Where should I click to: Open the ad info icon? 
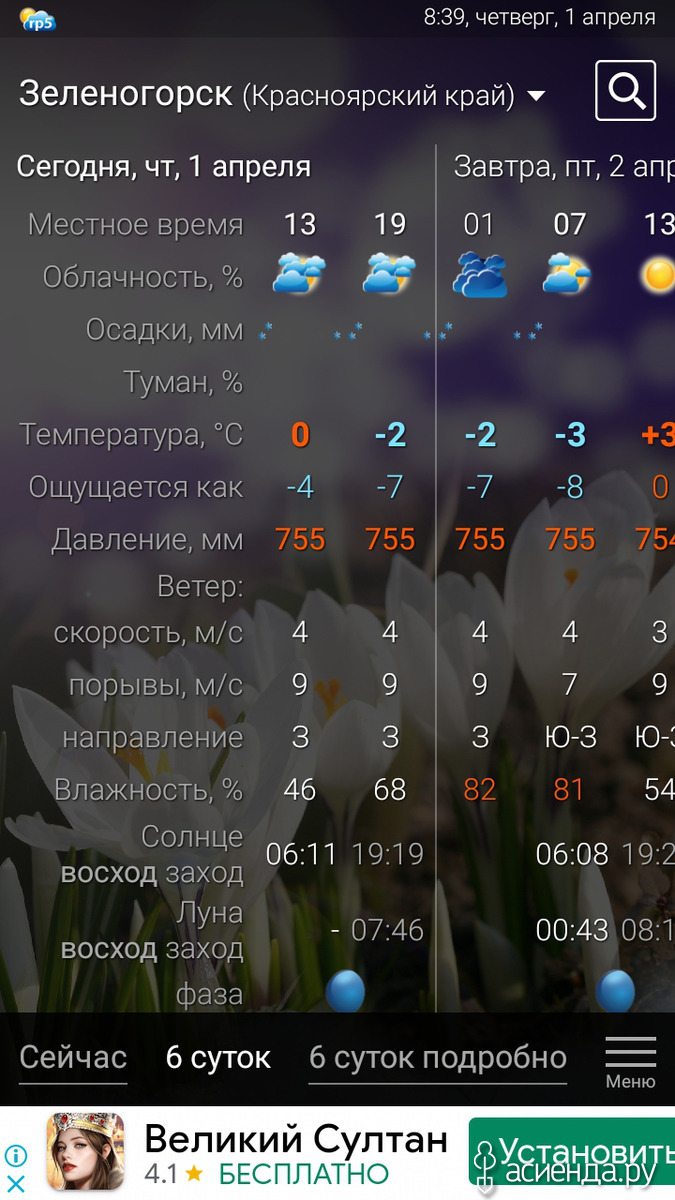tap(15, 1156)
